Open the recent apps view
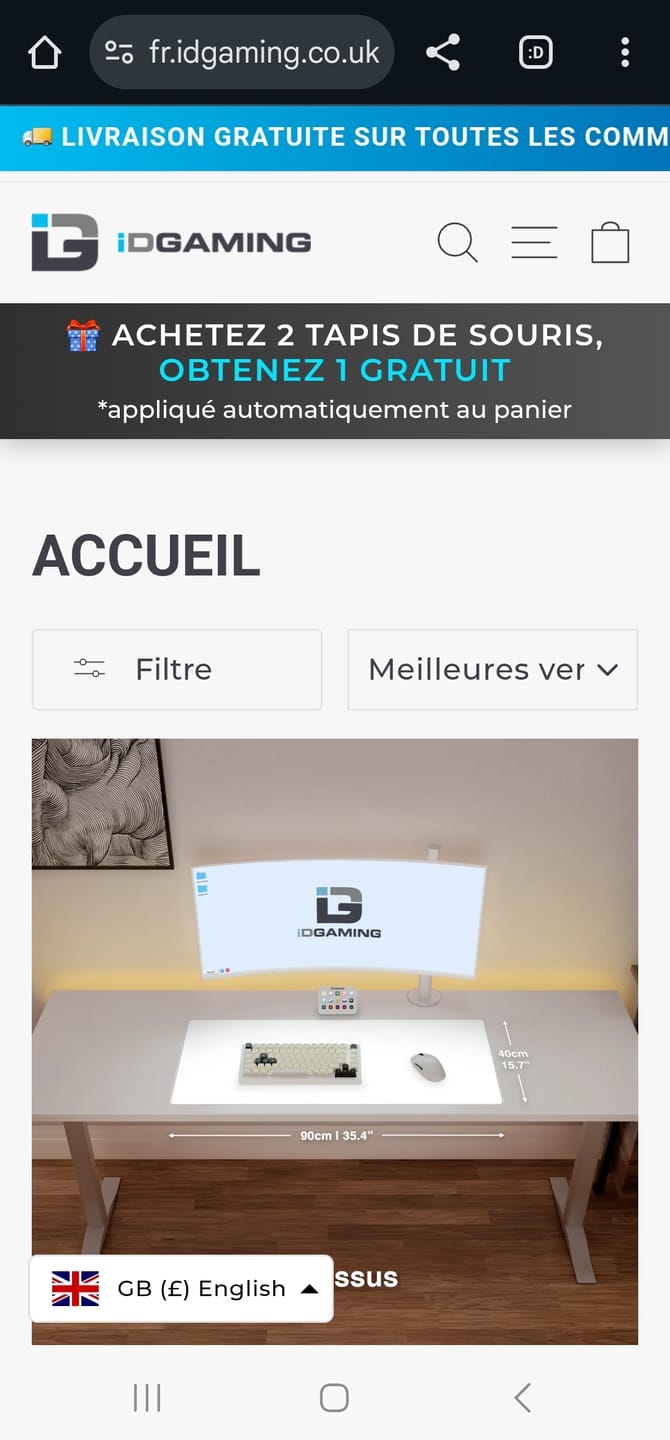The width and height of the screenshot is (670, 1440). point(147,1397)
